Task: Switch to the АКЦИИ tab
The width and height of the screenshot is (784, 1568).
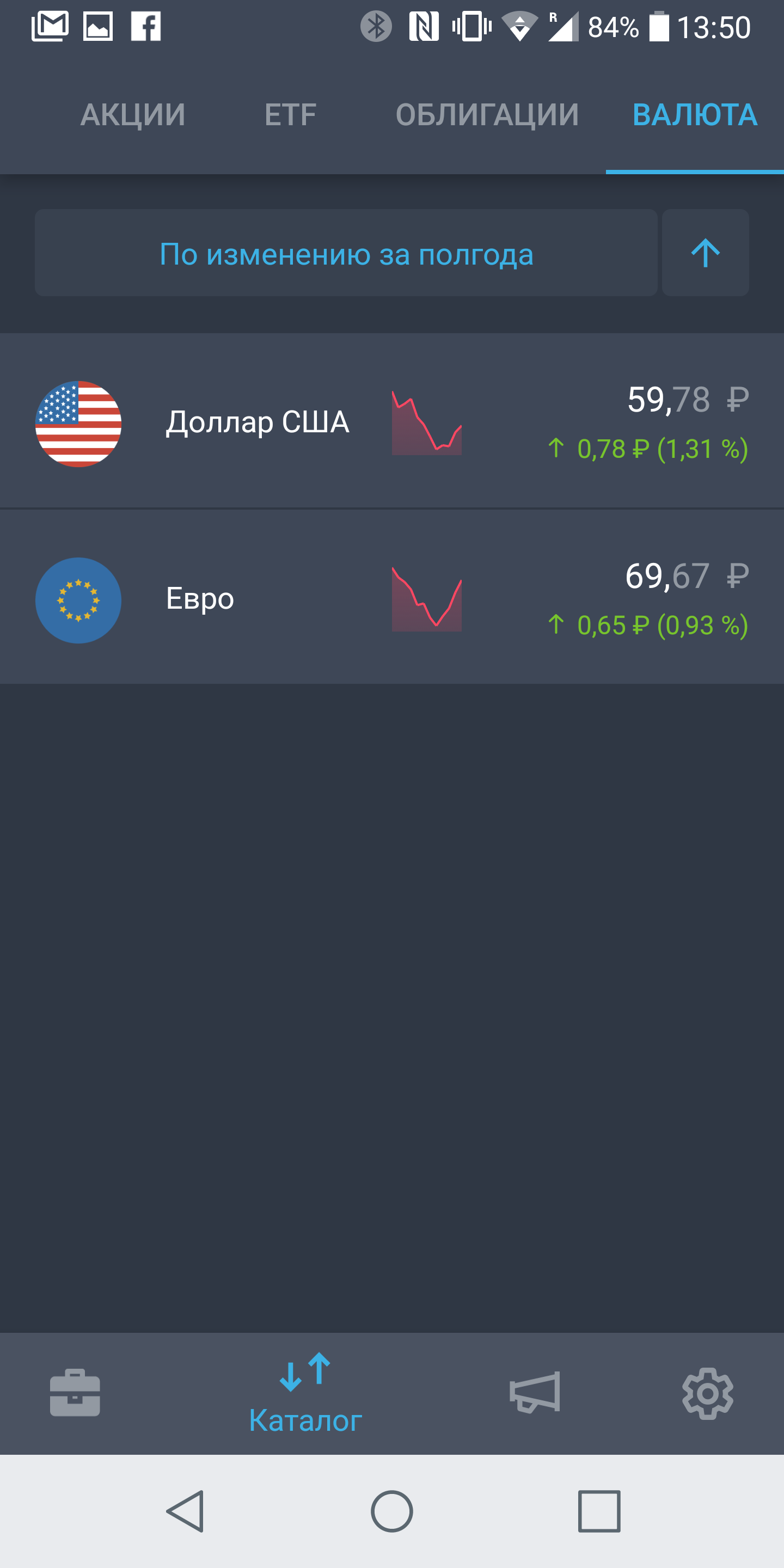Action: [133, 114]
